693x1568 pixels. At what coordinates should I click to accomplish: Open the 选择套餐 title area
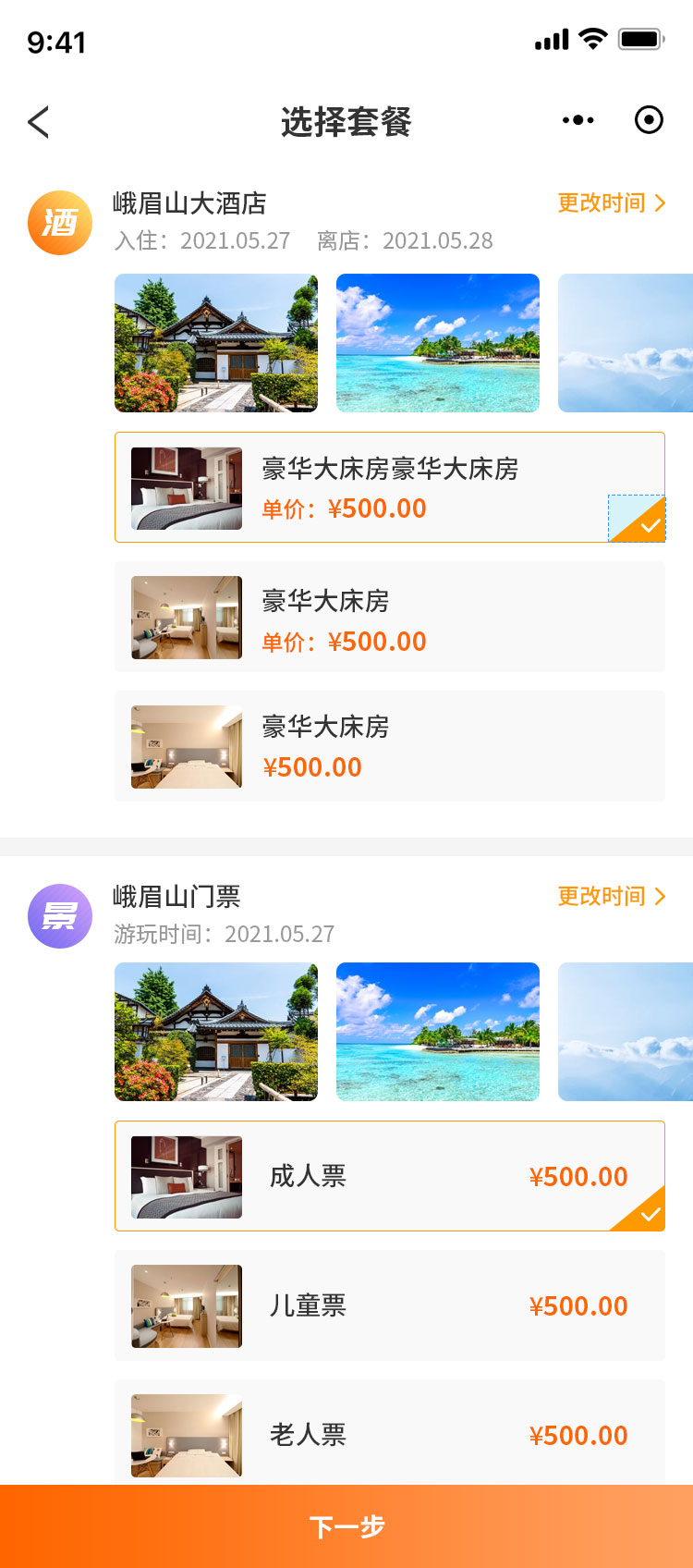346,121
